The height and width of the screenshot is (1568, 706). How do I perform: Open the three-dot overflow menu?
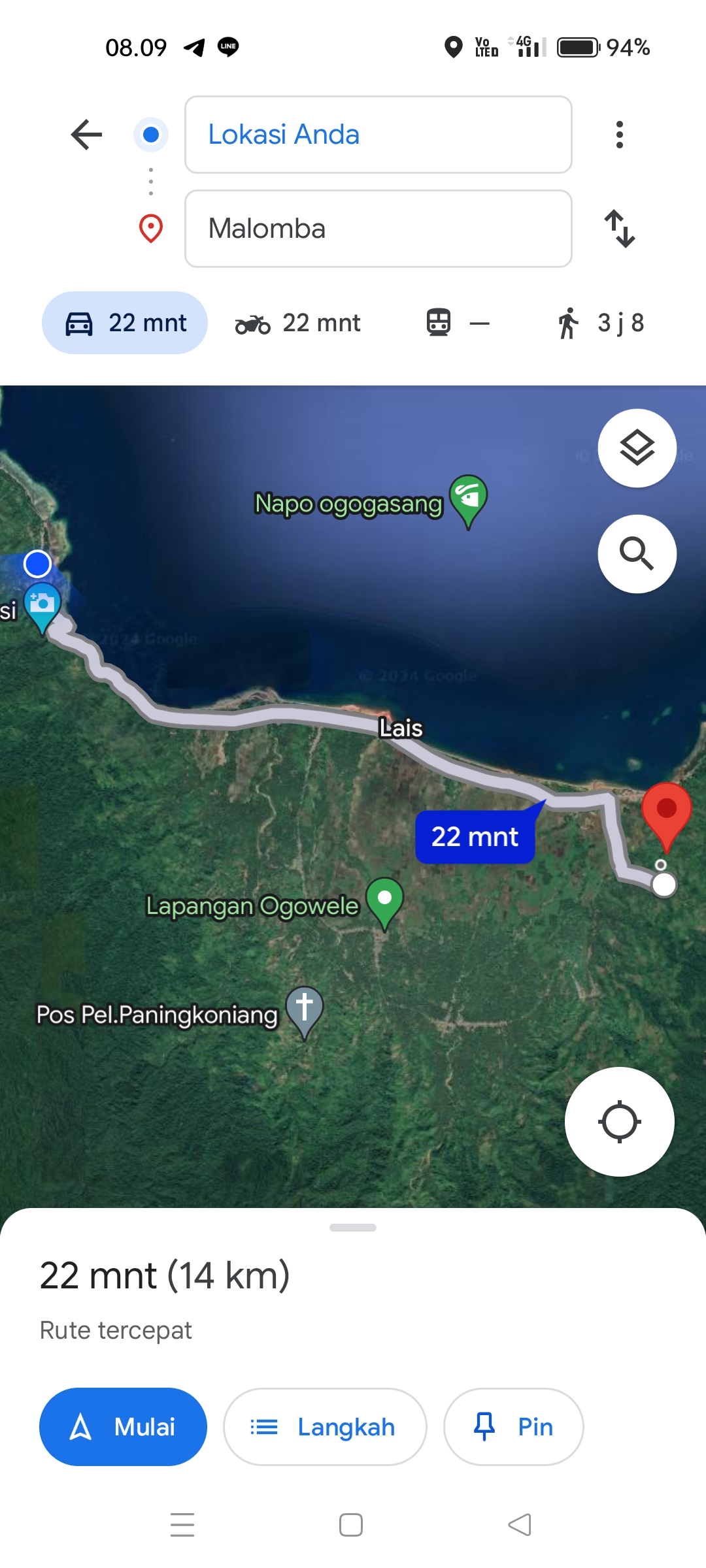pos(619,135)
